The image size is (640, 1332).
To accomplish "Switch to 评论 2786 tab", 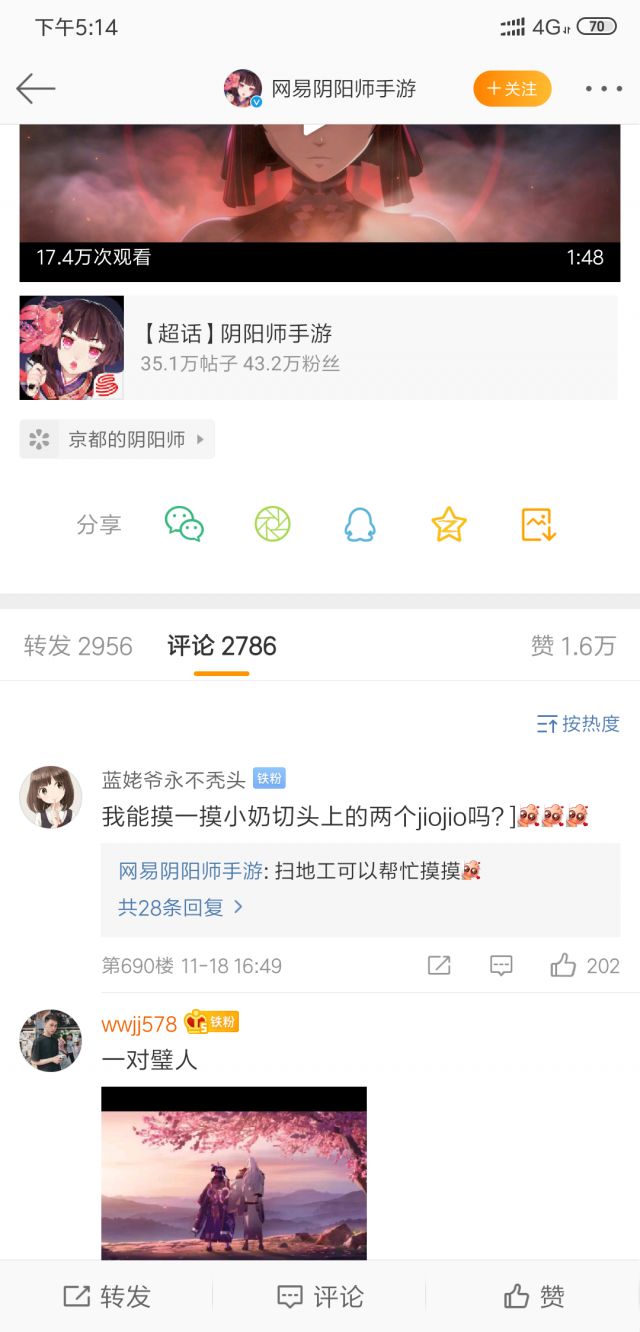I will [221, 646].
